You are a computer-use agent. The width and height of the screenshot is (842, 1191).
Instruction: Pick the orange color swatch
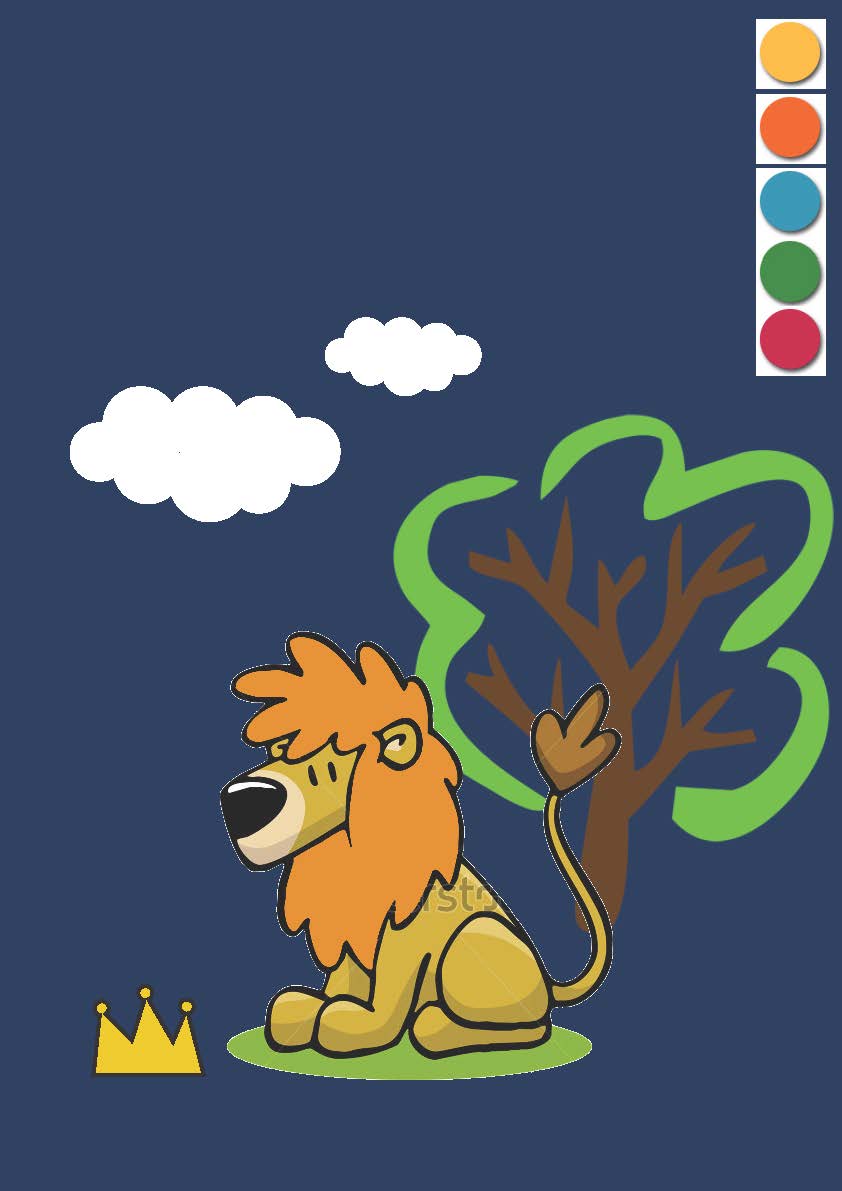coord(790,127)
